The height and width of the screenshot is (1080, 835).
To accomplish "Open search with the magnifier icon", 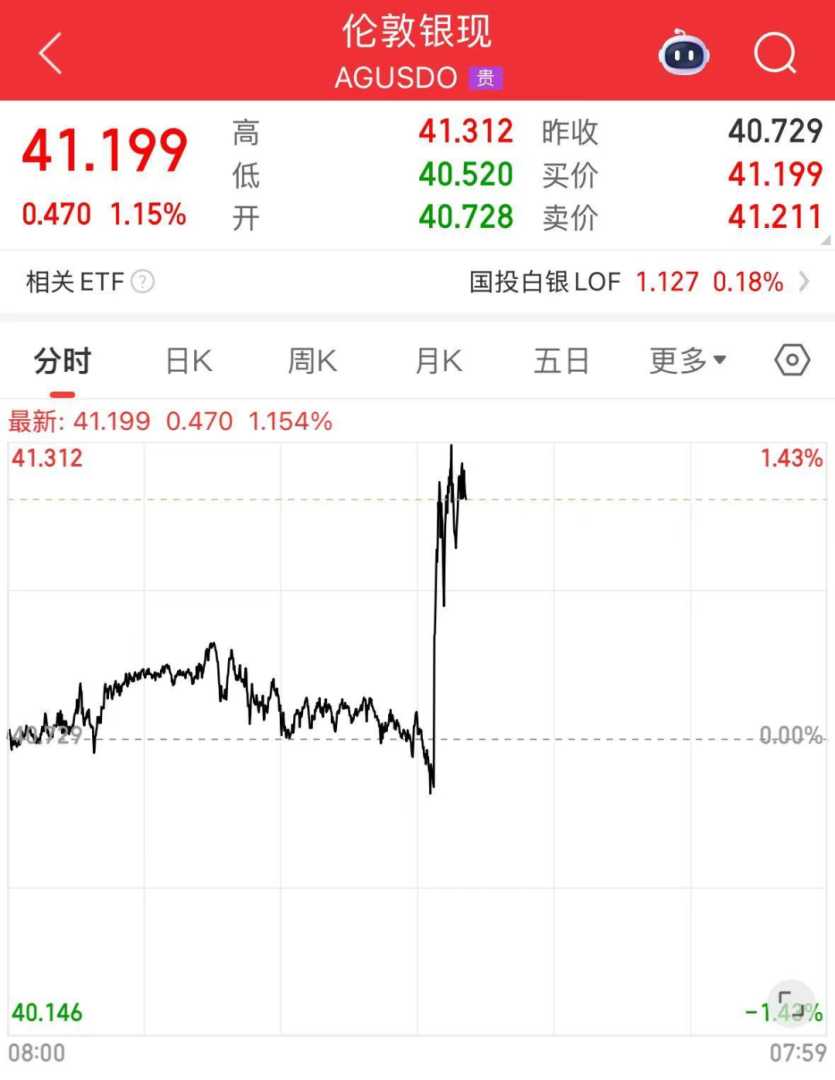I will [x=775, y=52].
